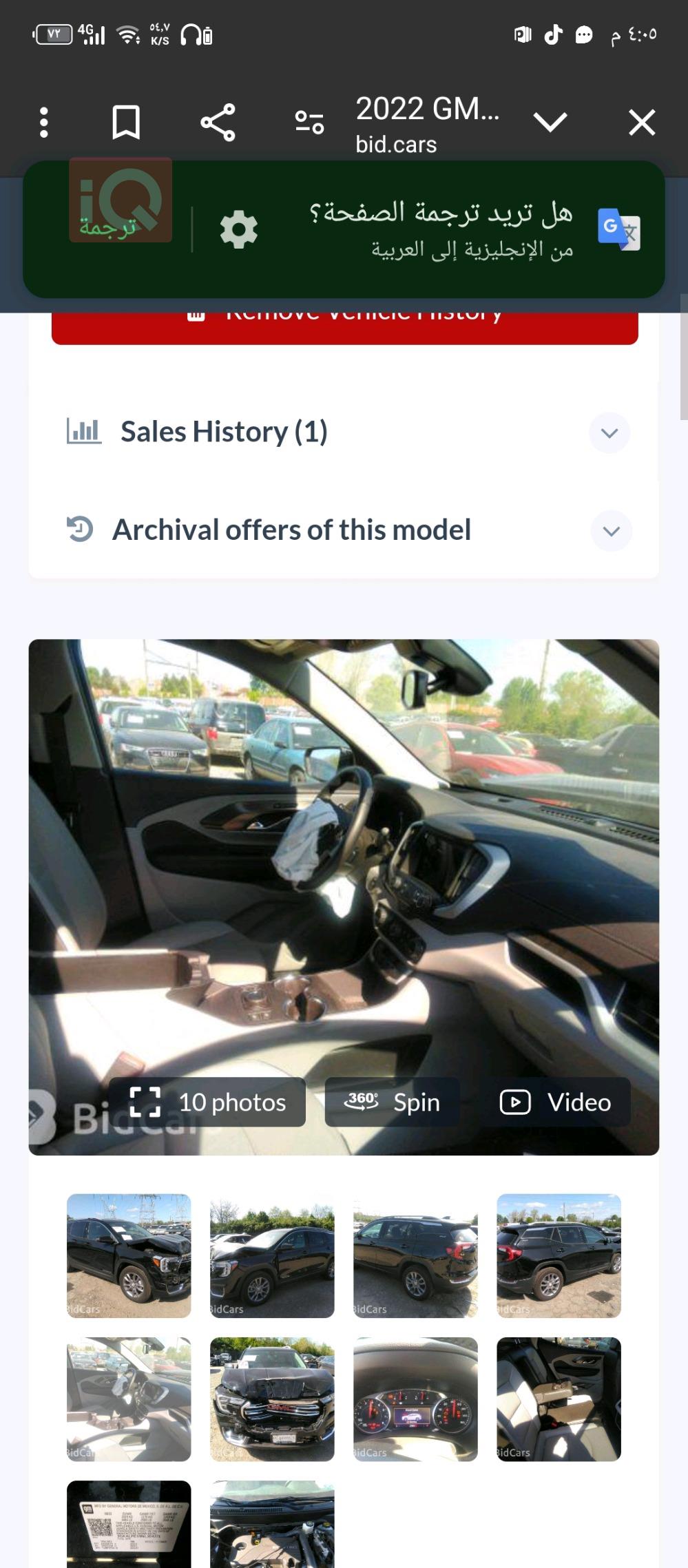Close the browser tab

tap(642, 123)
